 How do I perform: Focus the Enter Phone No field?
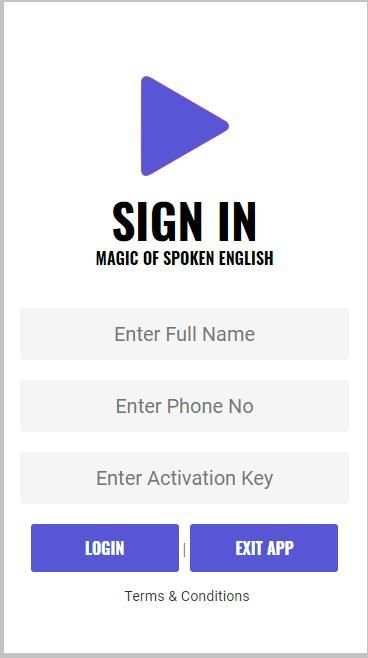tap(184, 406)
